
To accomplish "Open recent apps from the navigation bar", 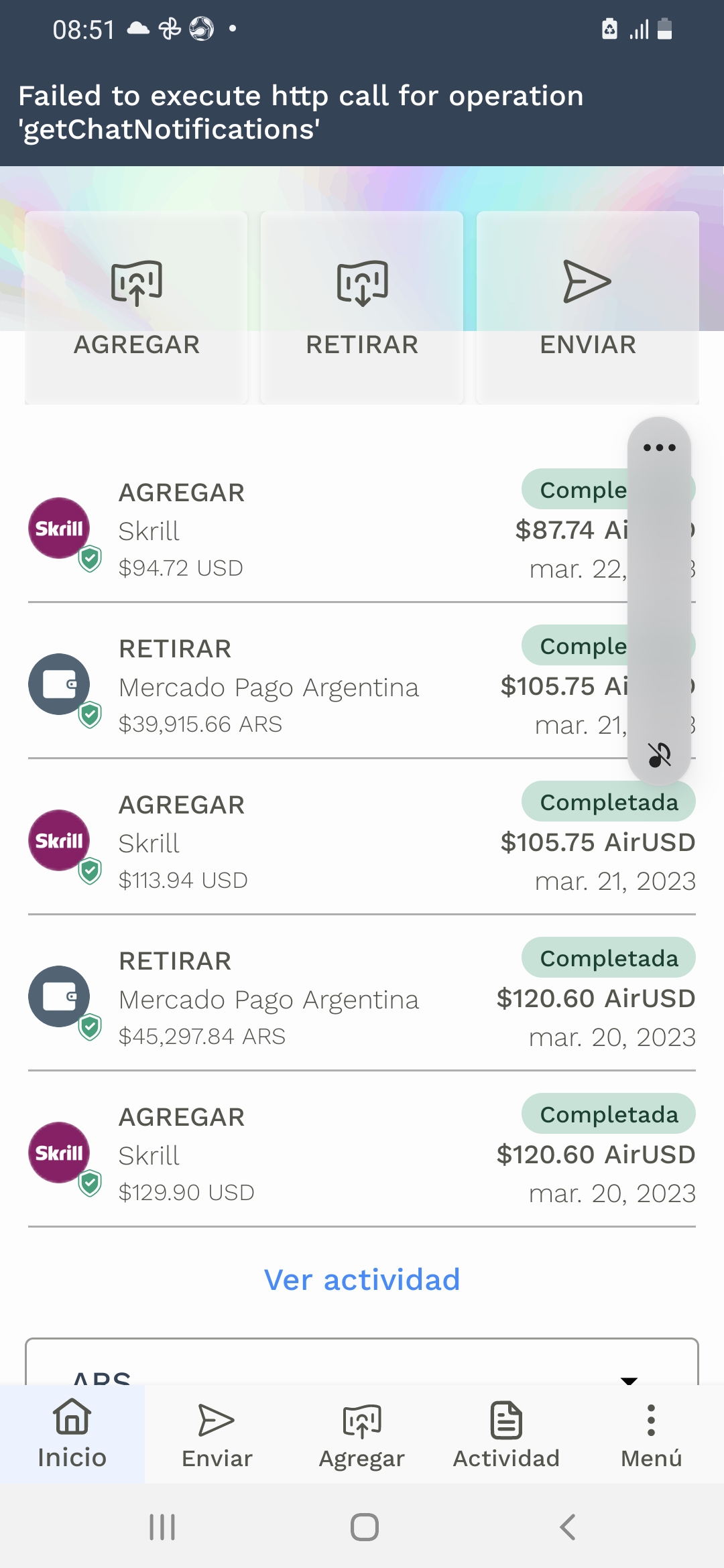I will (x=162, y=1527).
